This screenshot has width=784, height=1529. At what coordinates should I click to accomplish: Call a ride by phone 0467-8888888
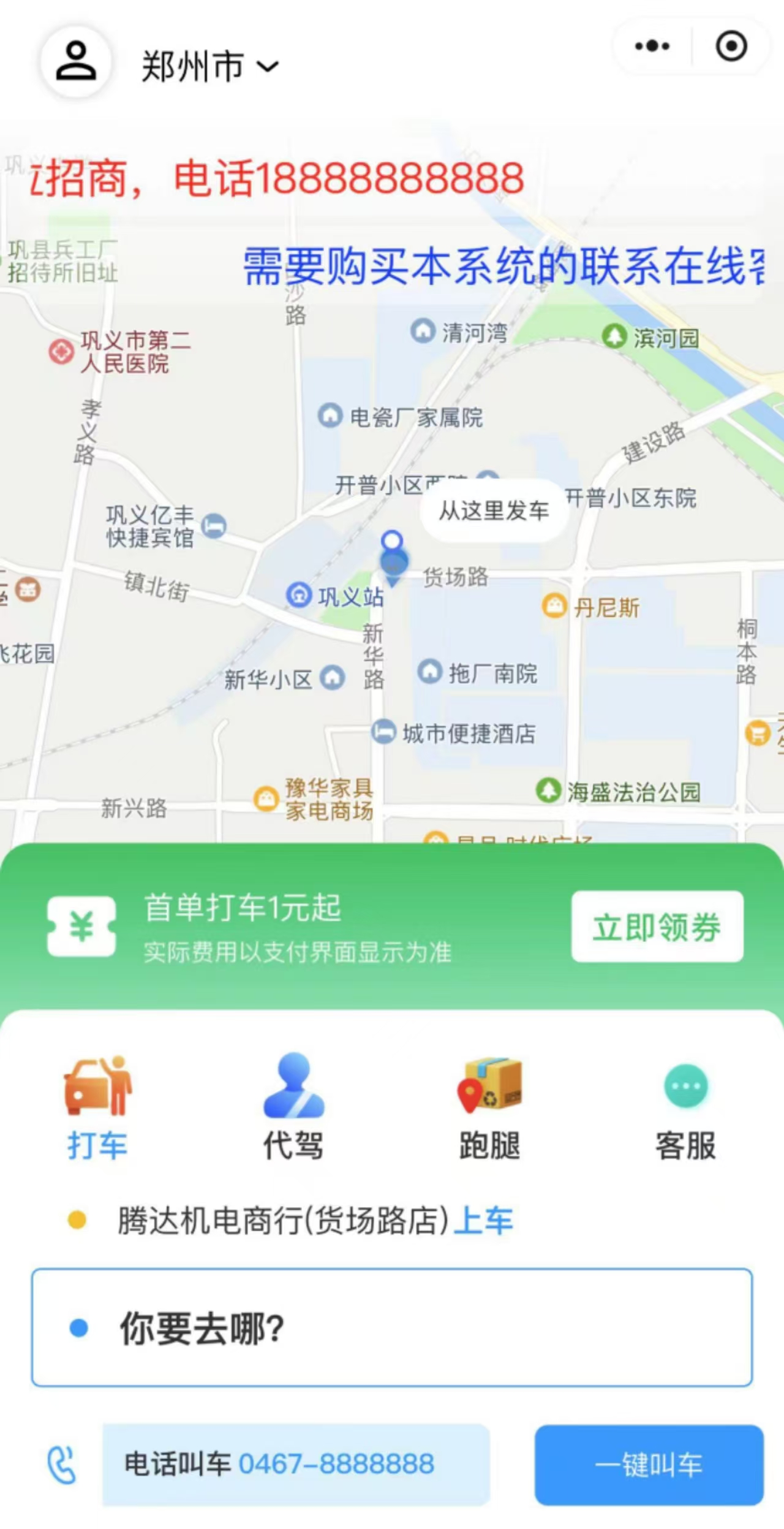[x=296, y=1465]
